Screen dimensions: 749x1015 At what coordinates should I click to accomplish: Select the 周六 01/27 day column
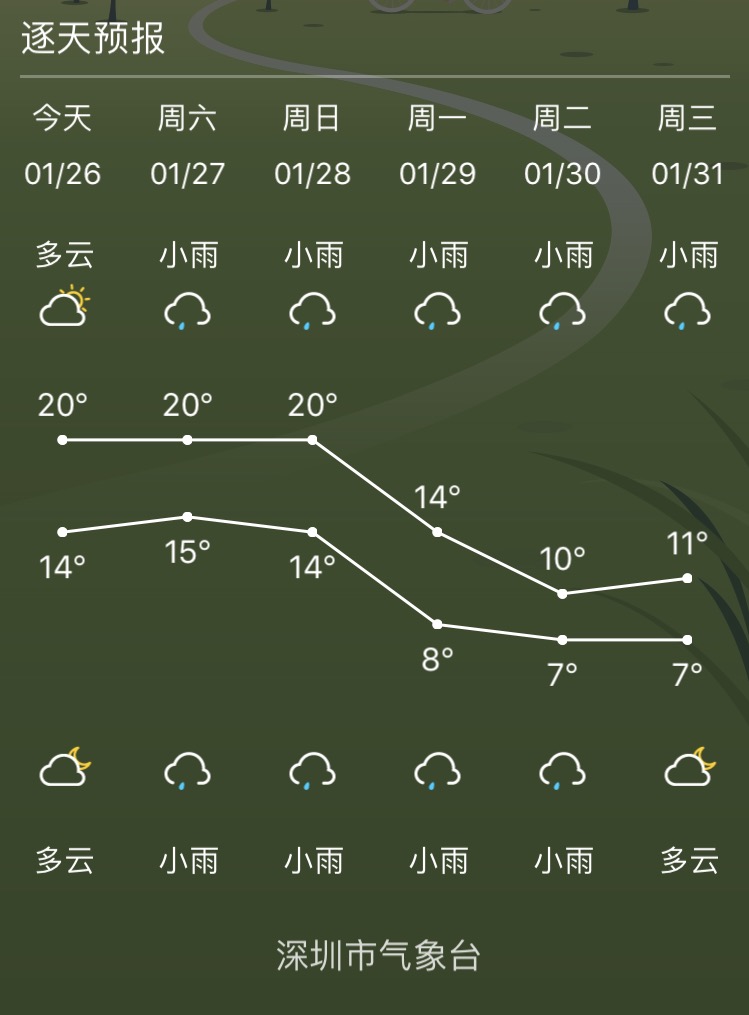[x=187, y=145]
